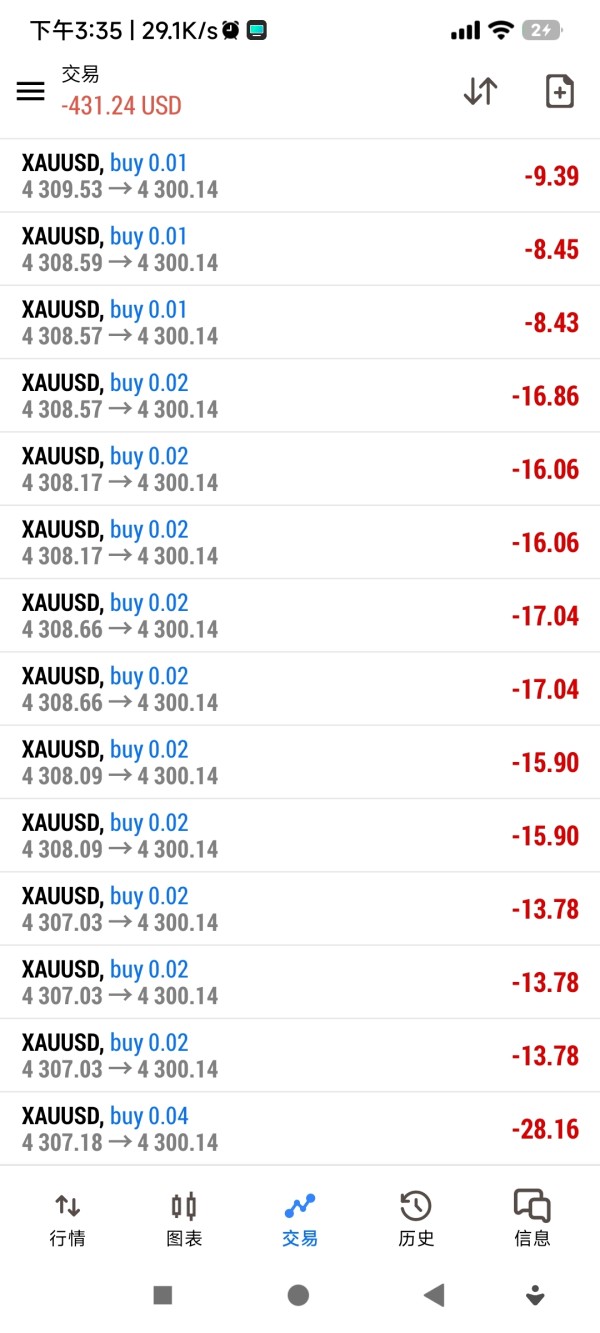Screen dimensions: 600x1333
Task: Go to the Android home screen
Action: (x=298, y=1295)
